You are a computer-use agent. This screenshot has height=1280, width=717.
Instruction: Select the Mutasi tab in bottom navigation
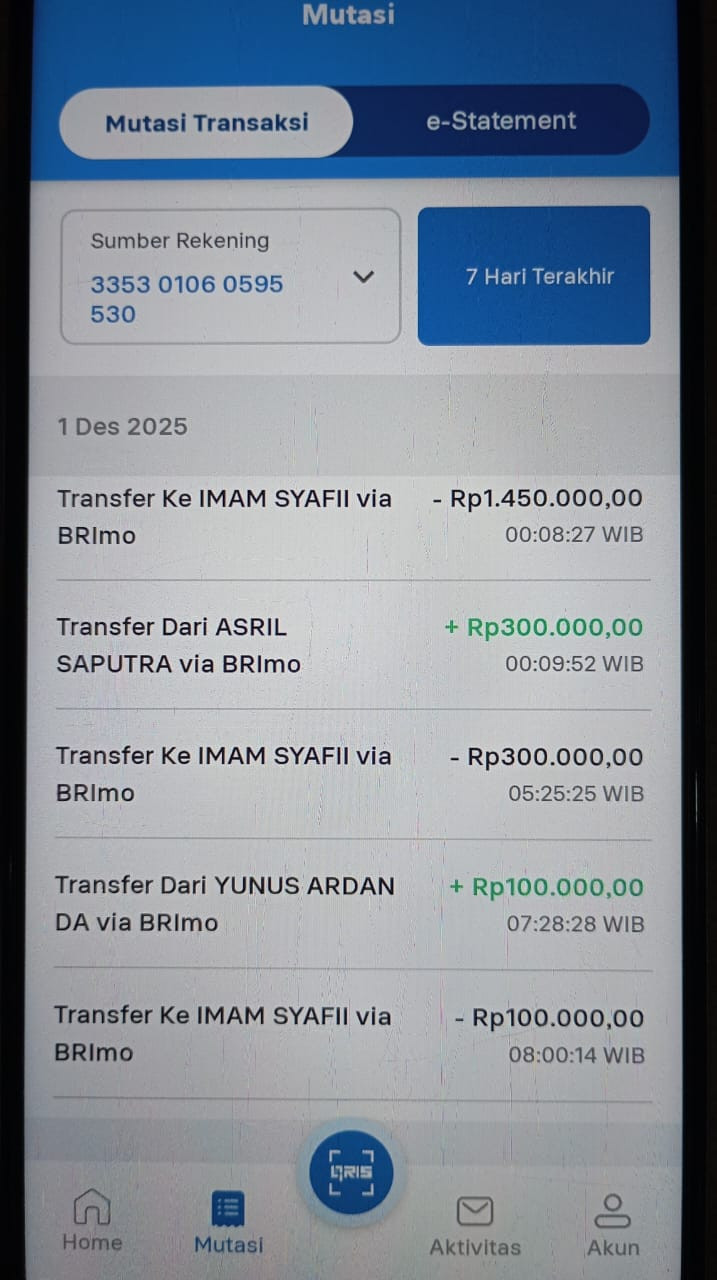228,1222
